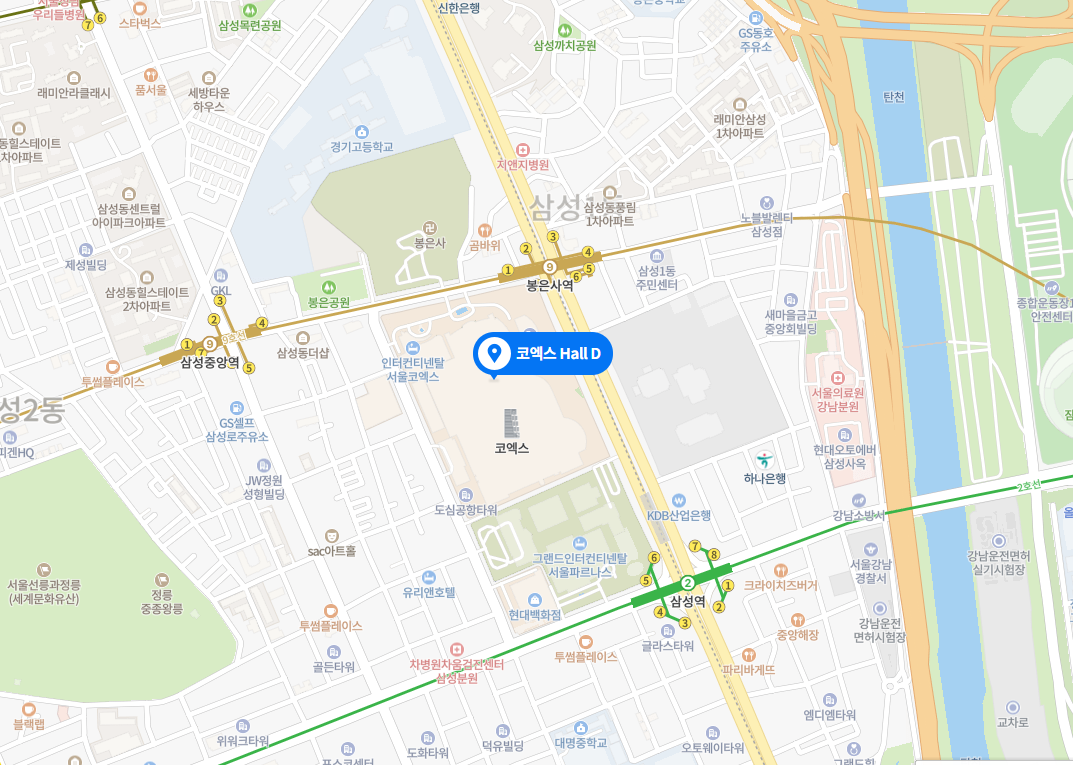Tap the 하나은행 bank marker

(766, 458)
